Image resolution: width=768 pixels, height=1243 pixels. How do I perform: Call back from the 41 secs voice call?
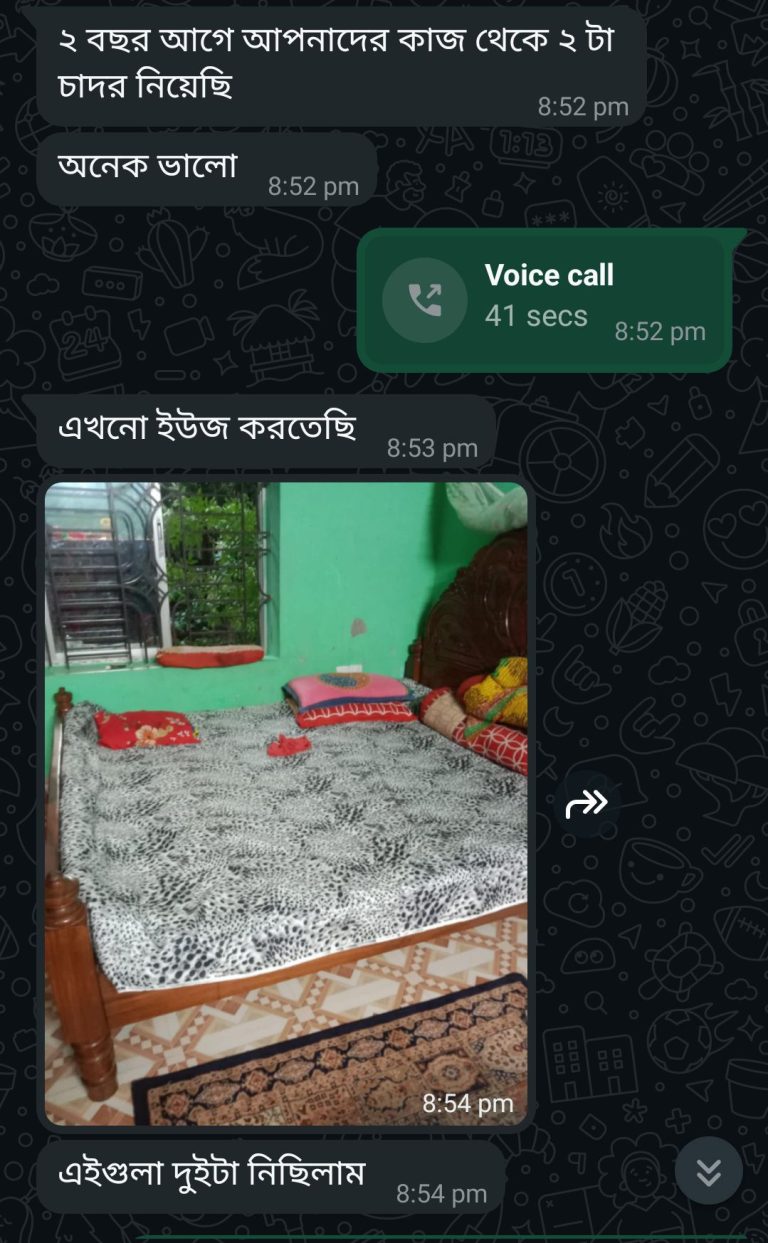pos(425,299)
